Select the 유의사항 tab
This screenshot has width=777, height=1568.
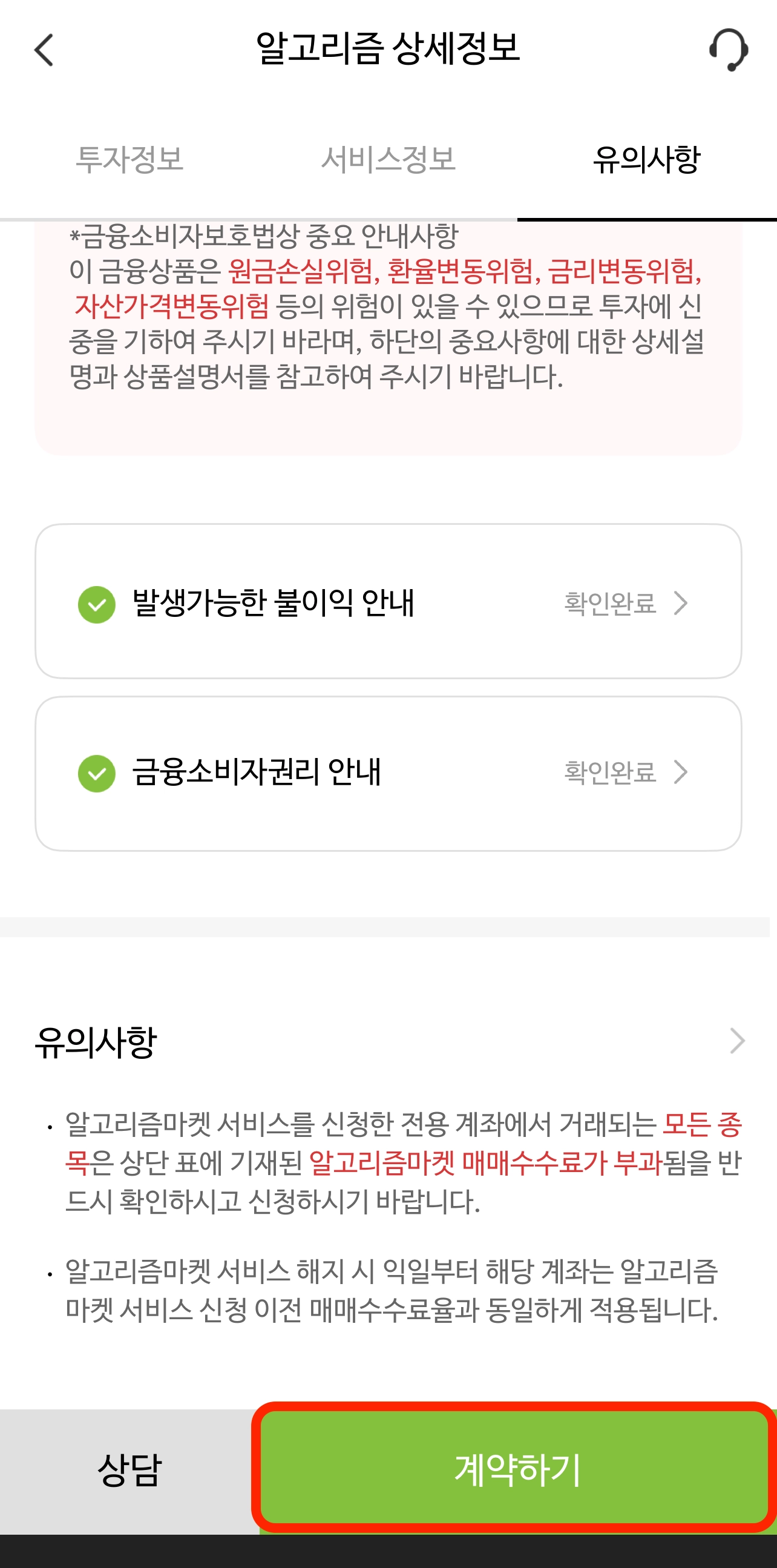(x=647, y=159)
